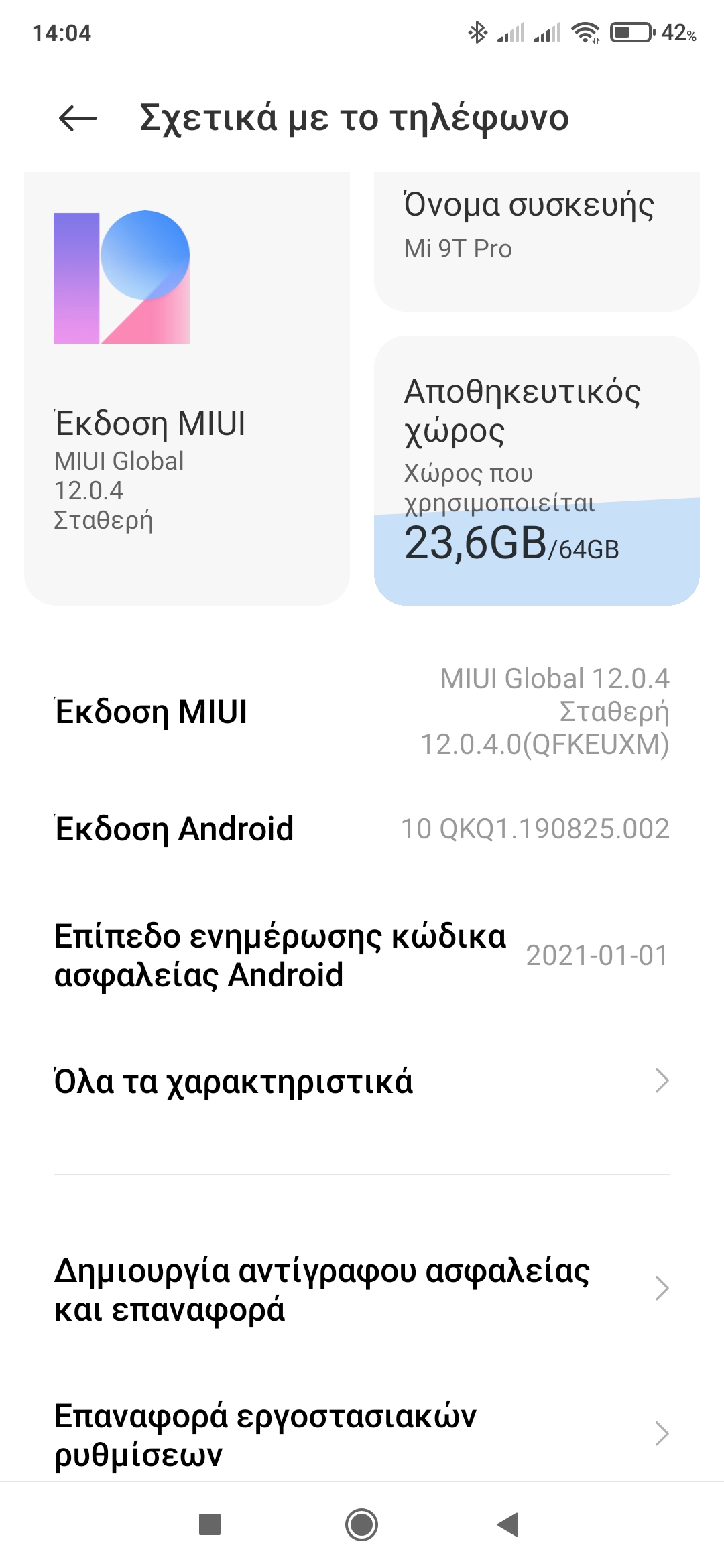Open Επαναφορά εργοστασιακών ρυθμίσεων
The image size is (724, 1568).
click(362, 1434)
